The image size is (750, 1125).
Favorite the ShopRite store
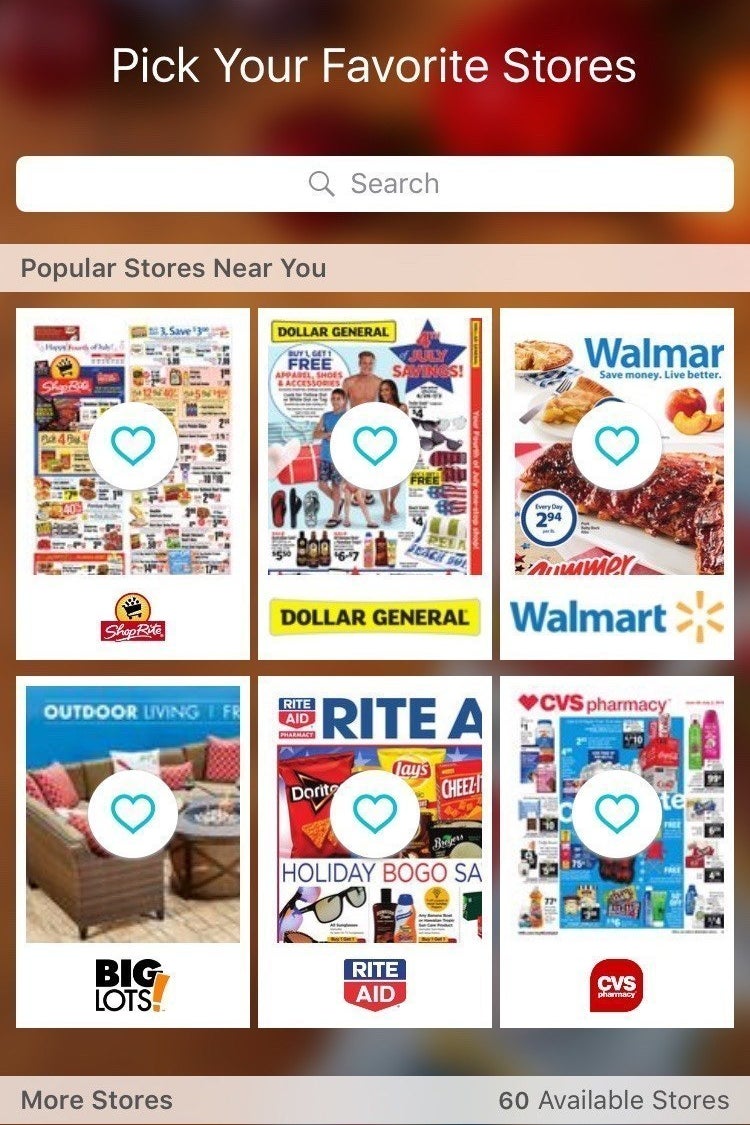click(133, 446)
